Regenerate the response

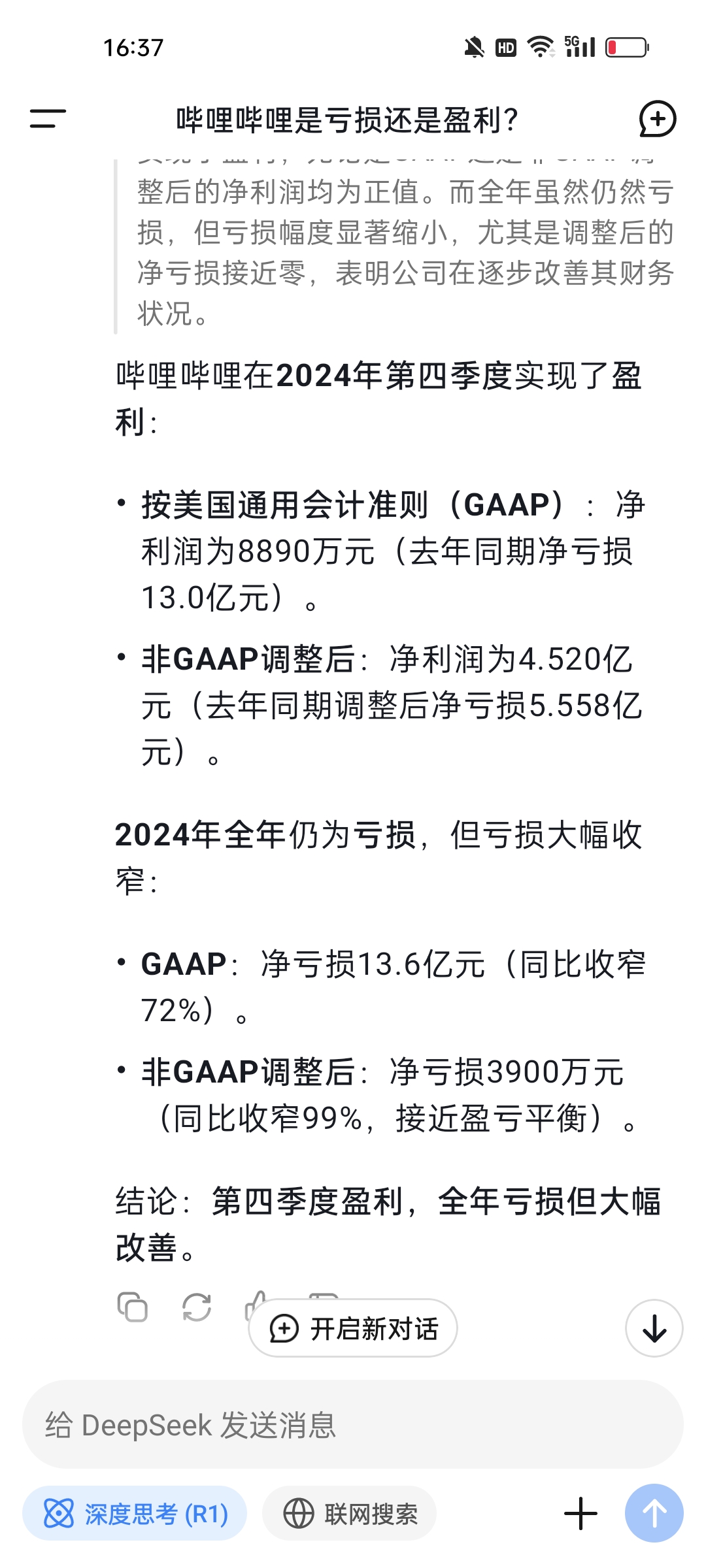coord(197,1307)
